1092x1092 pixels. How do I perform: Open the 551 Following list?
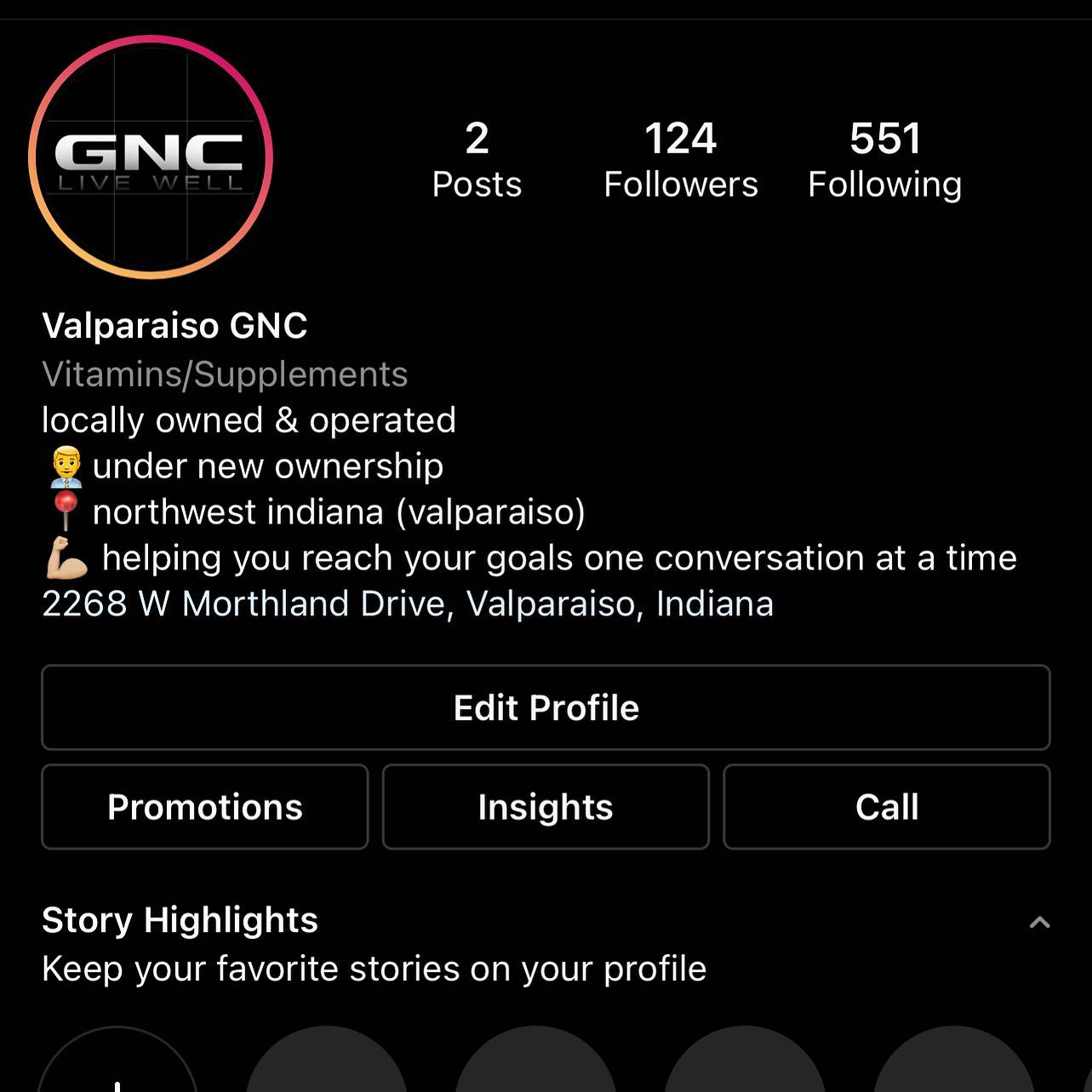pyautogui.click(x=884, y=160)
